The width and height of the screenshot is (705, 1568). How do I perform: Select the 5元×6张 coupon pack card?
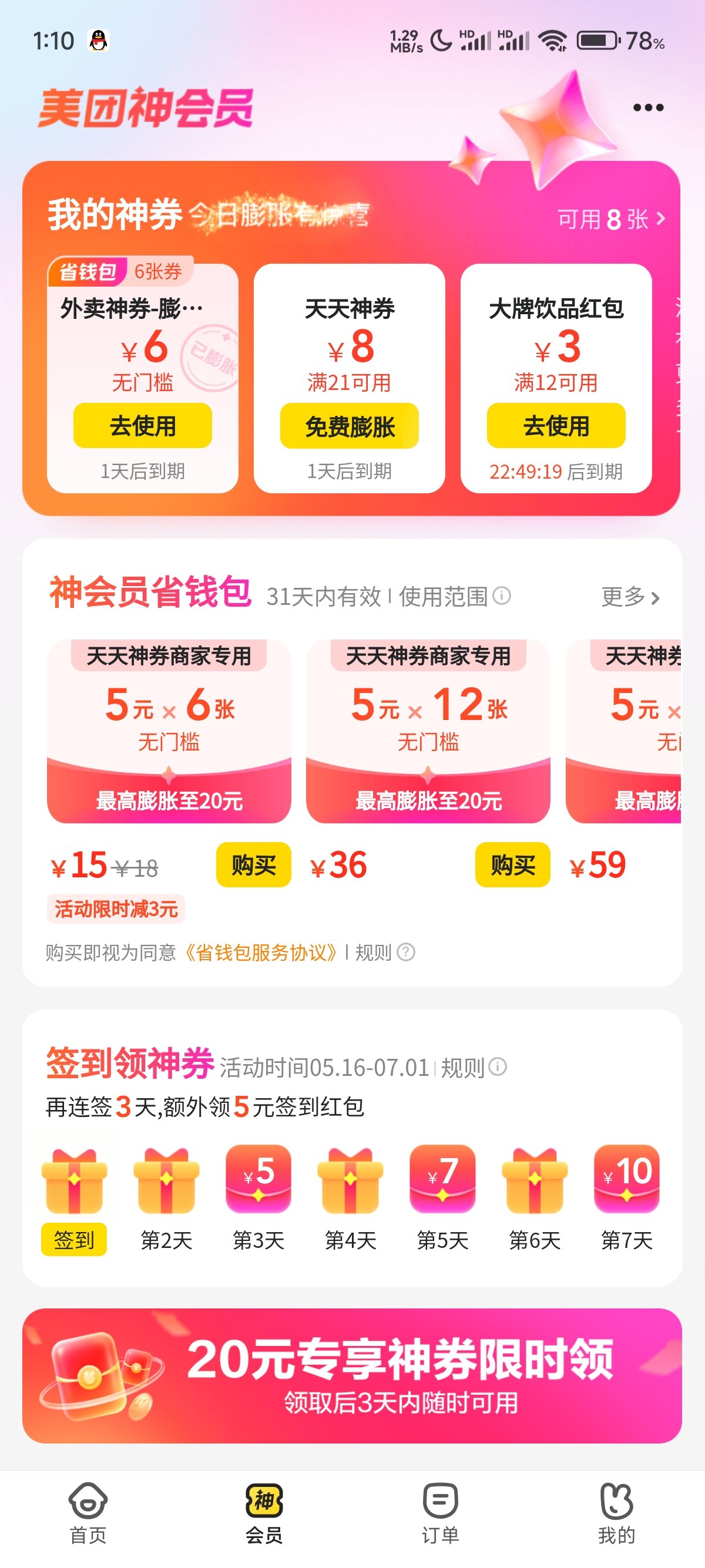point(169,731)
